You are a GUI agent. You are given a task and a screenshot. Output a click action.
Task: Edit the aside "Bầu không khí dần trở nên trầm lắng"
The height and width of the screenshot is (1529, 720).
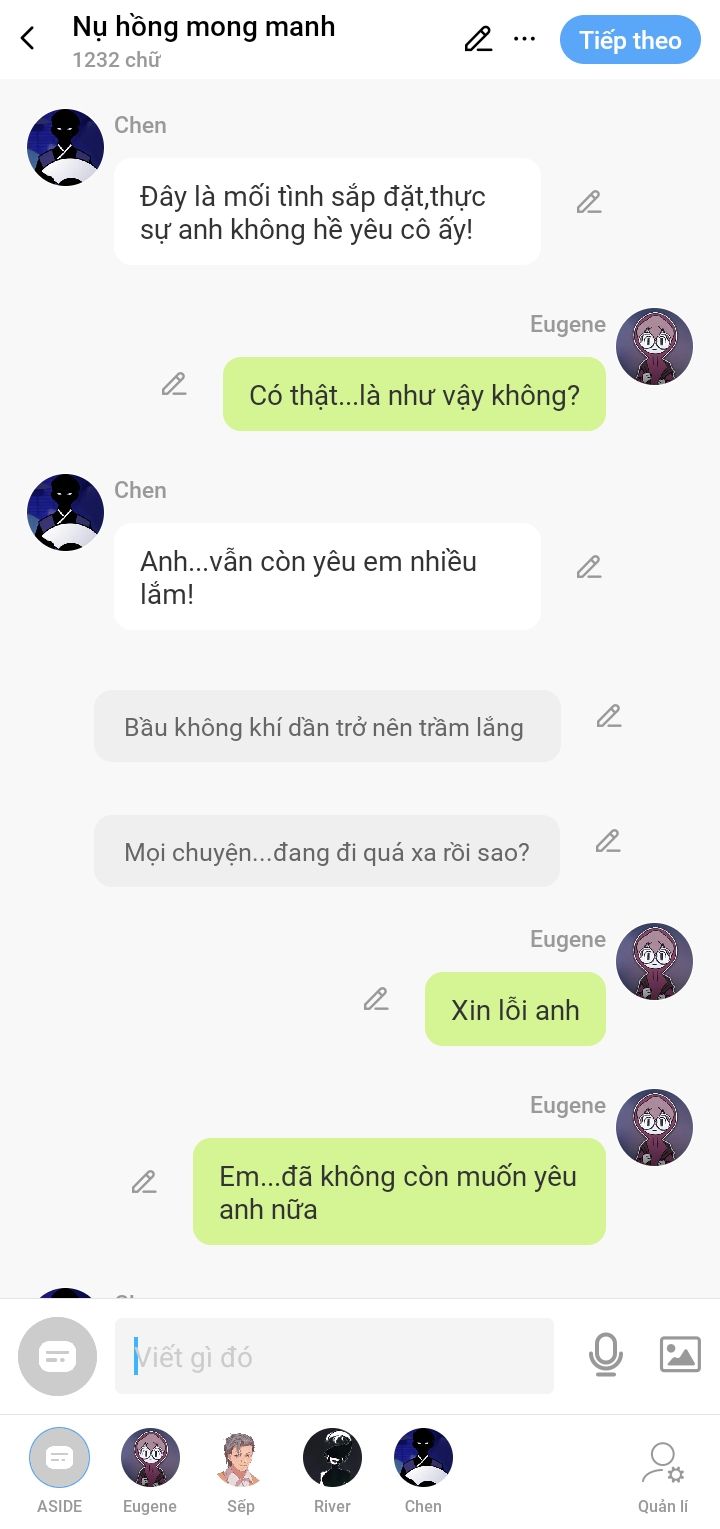click(608, 716)
